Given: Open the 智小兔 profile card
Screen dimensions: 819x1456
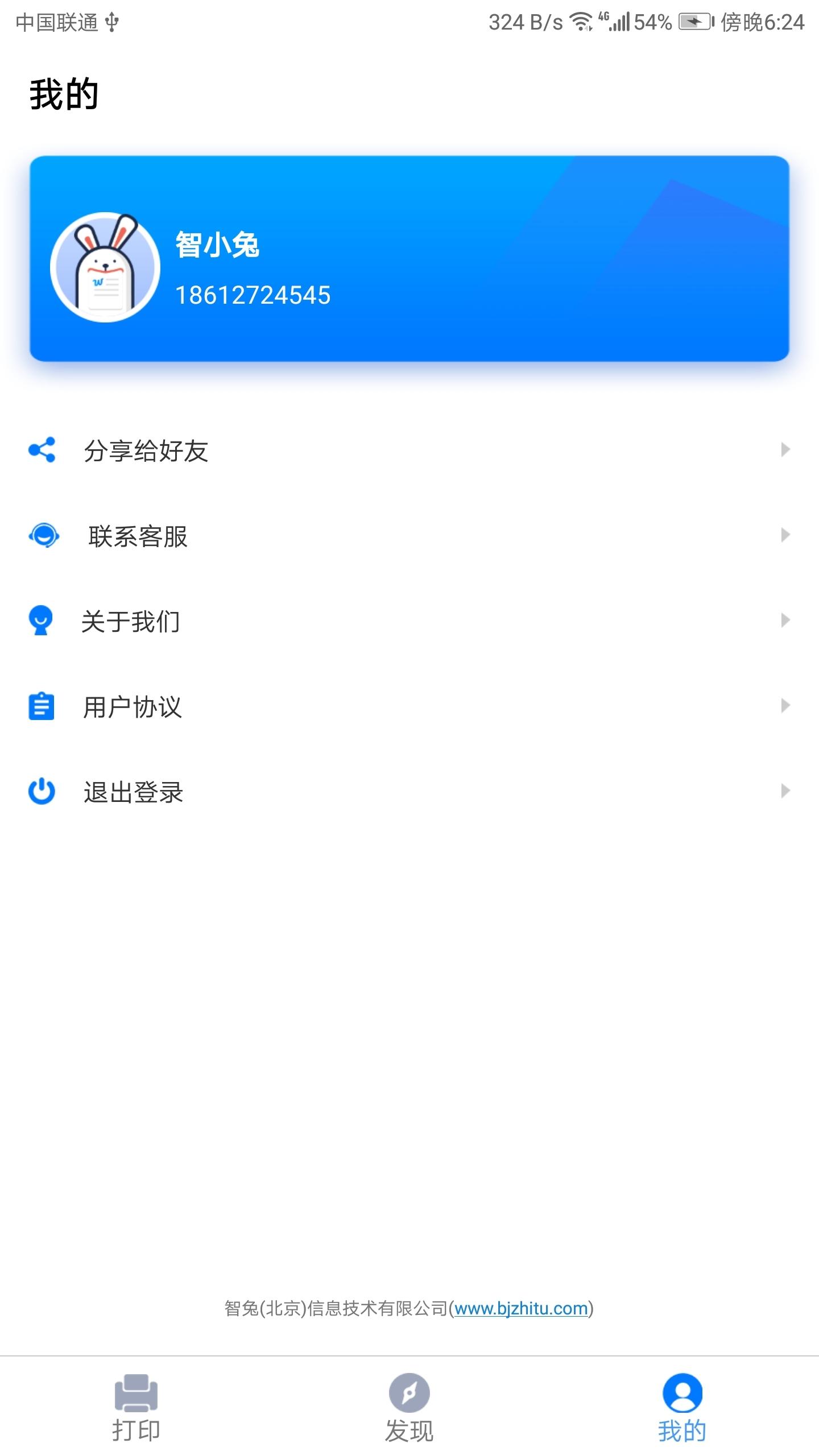Looking at the screenshot, I should pos(409,259).
